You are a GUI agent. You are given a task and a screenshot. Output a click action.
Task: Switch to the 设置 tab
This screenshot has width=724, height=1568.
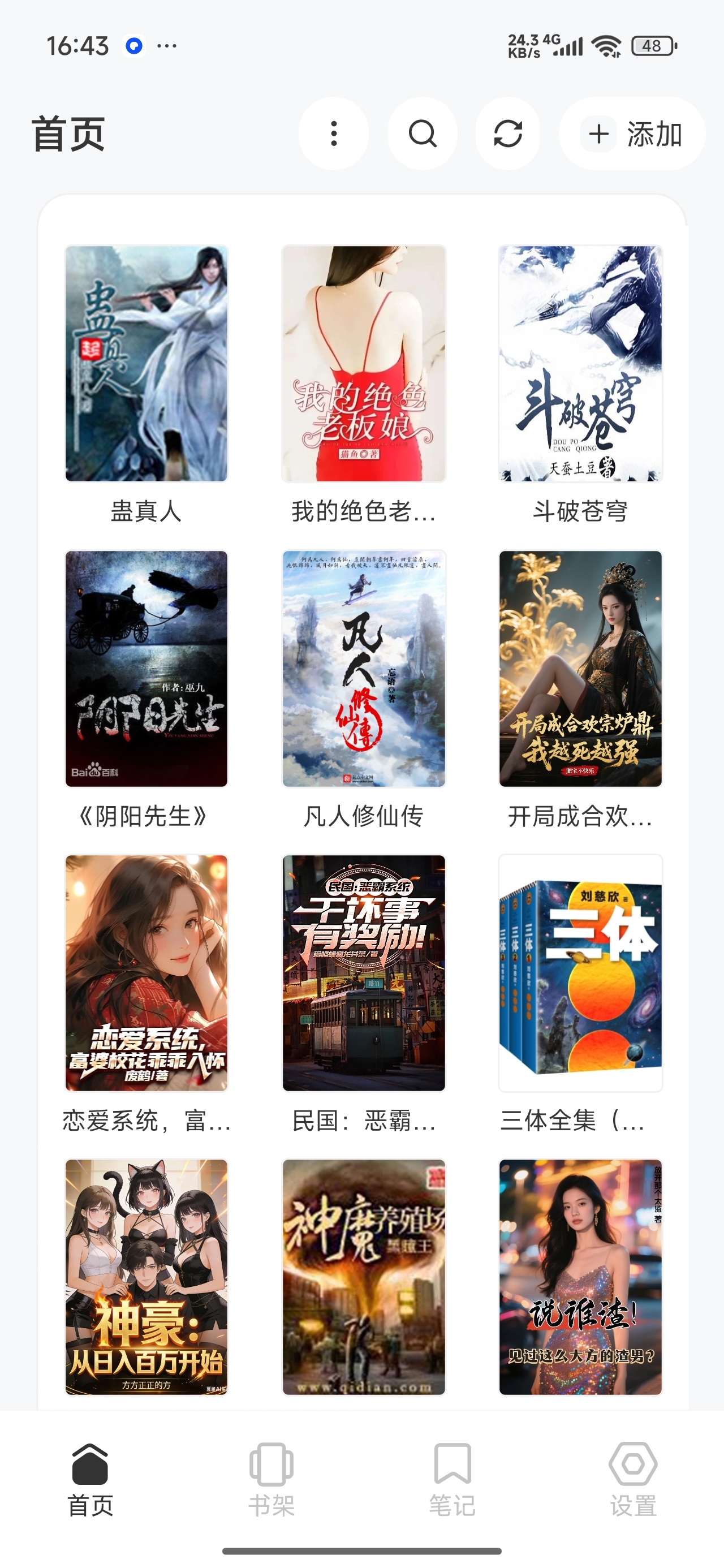[633, 1479]
